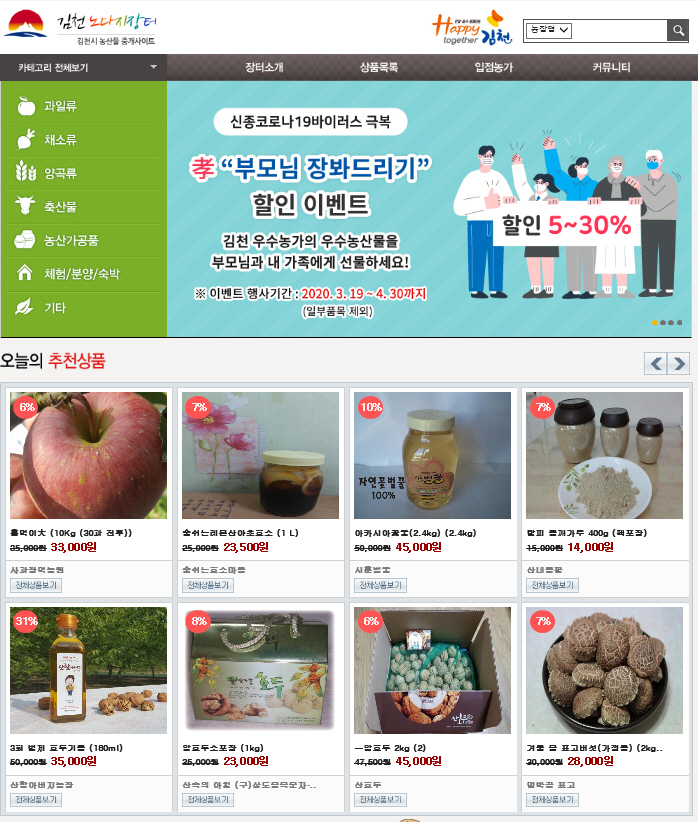Open the 33,000원 apple product card

(x=88, y=455)
